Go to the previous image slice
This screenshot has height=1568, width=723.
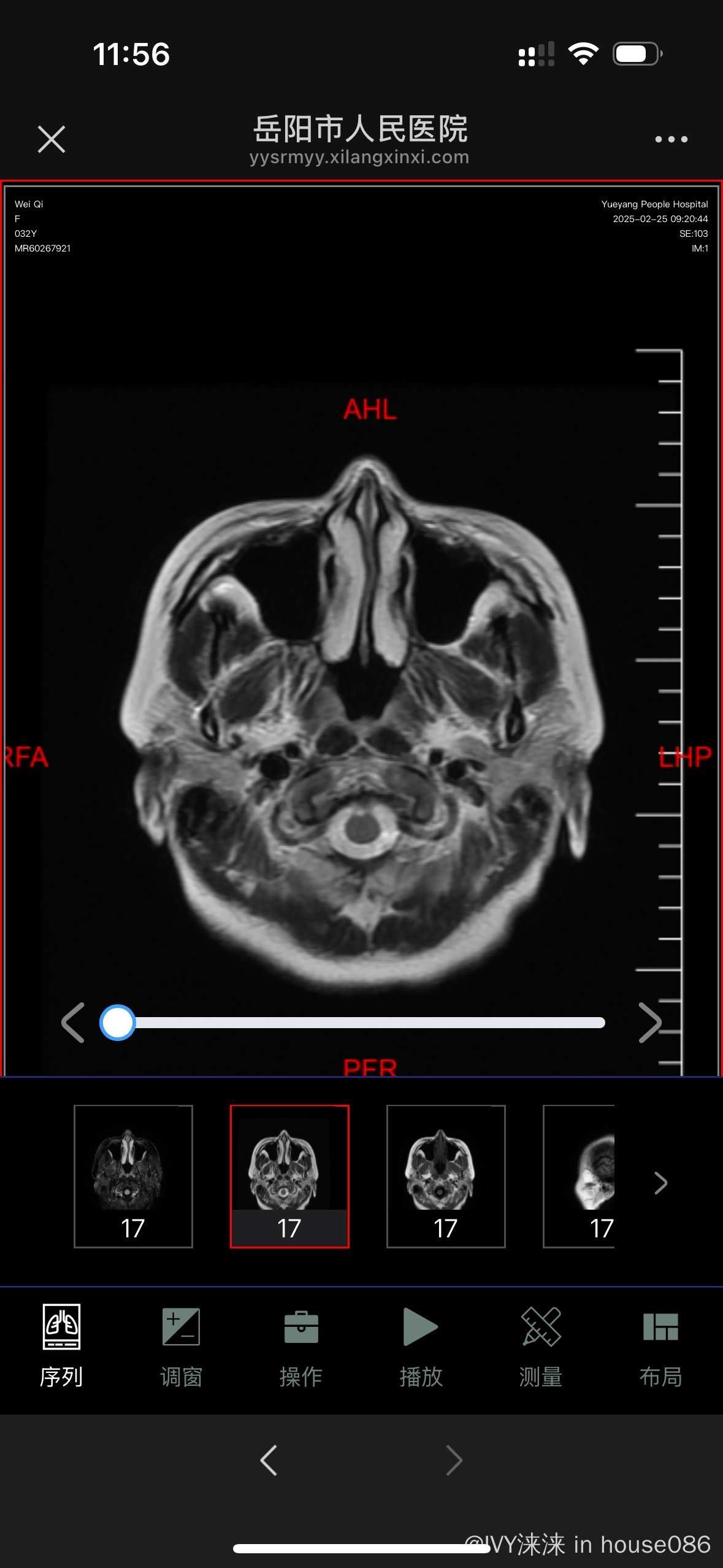[74, 1023]
